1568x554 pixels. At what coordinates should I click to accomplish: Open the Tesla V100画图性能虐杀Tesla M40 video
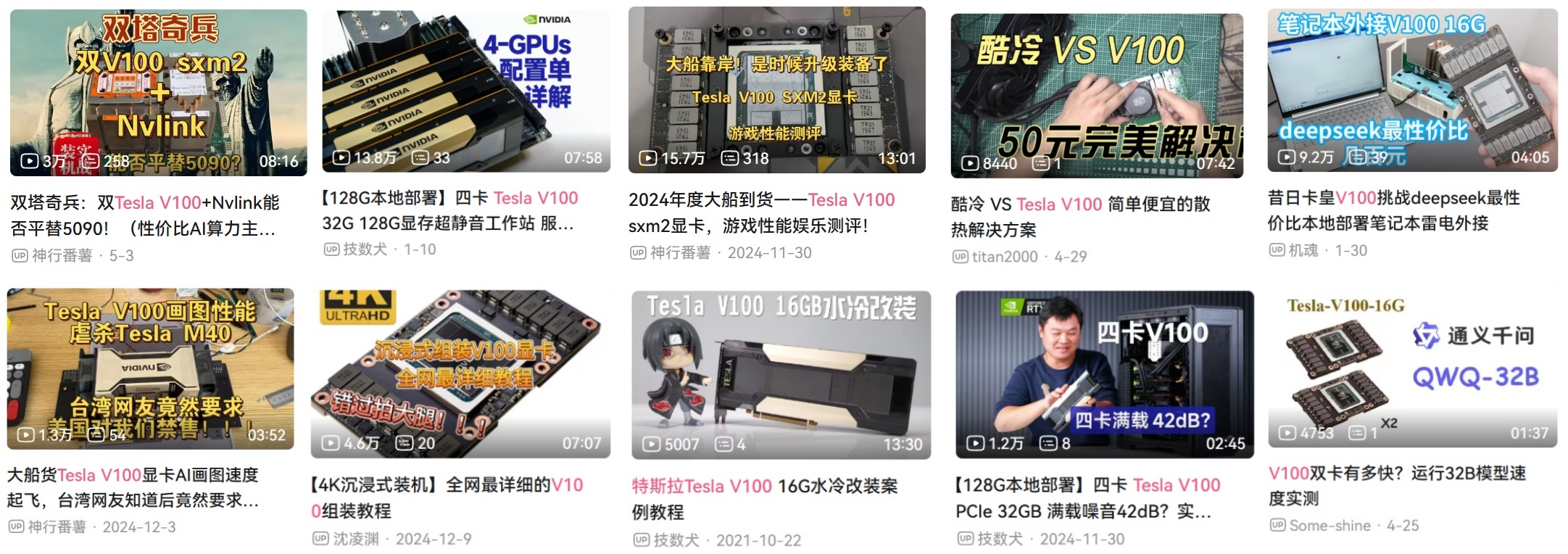point(151,368)
